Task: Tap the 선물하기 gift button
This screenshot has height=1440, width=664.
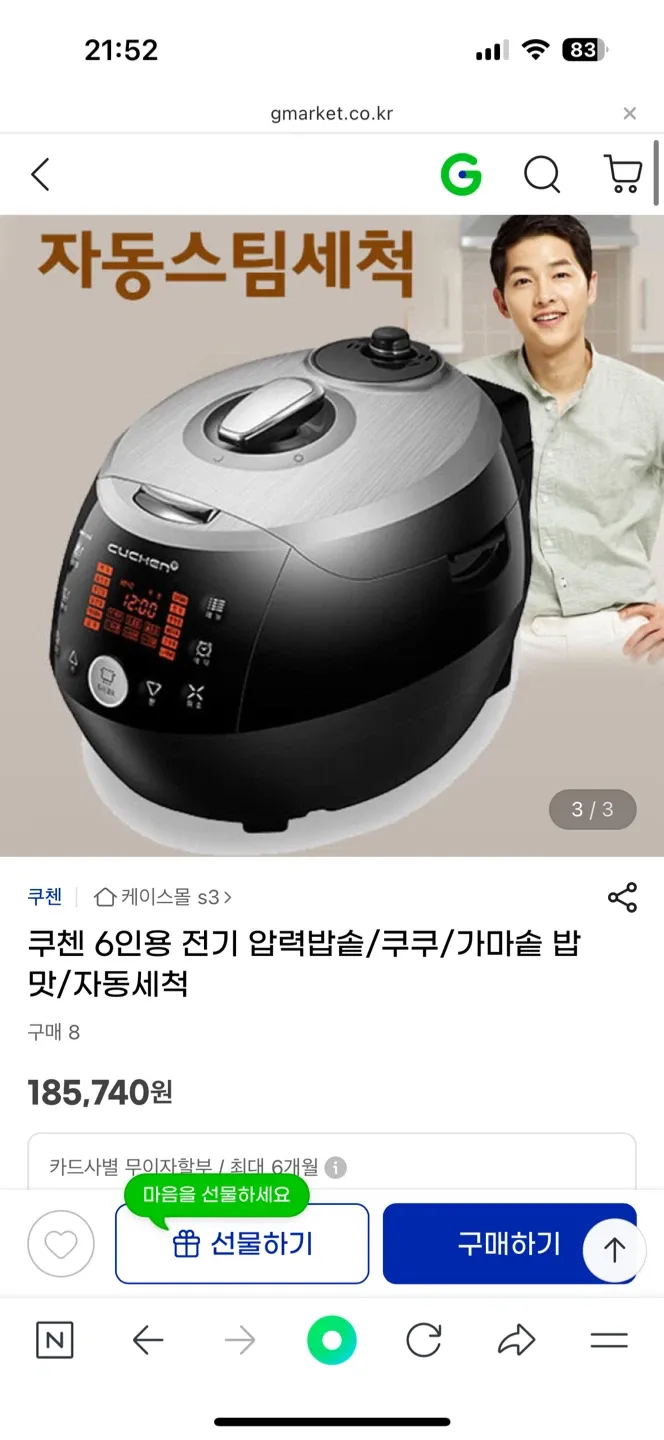Action: click(242, 1244)
